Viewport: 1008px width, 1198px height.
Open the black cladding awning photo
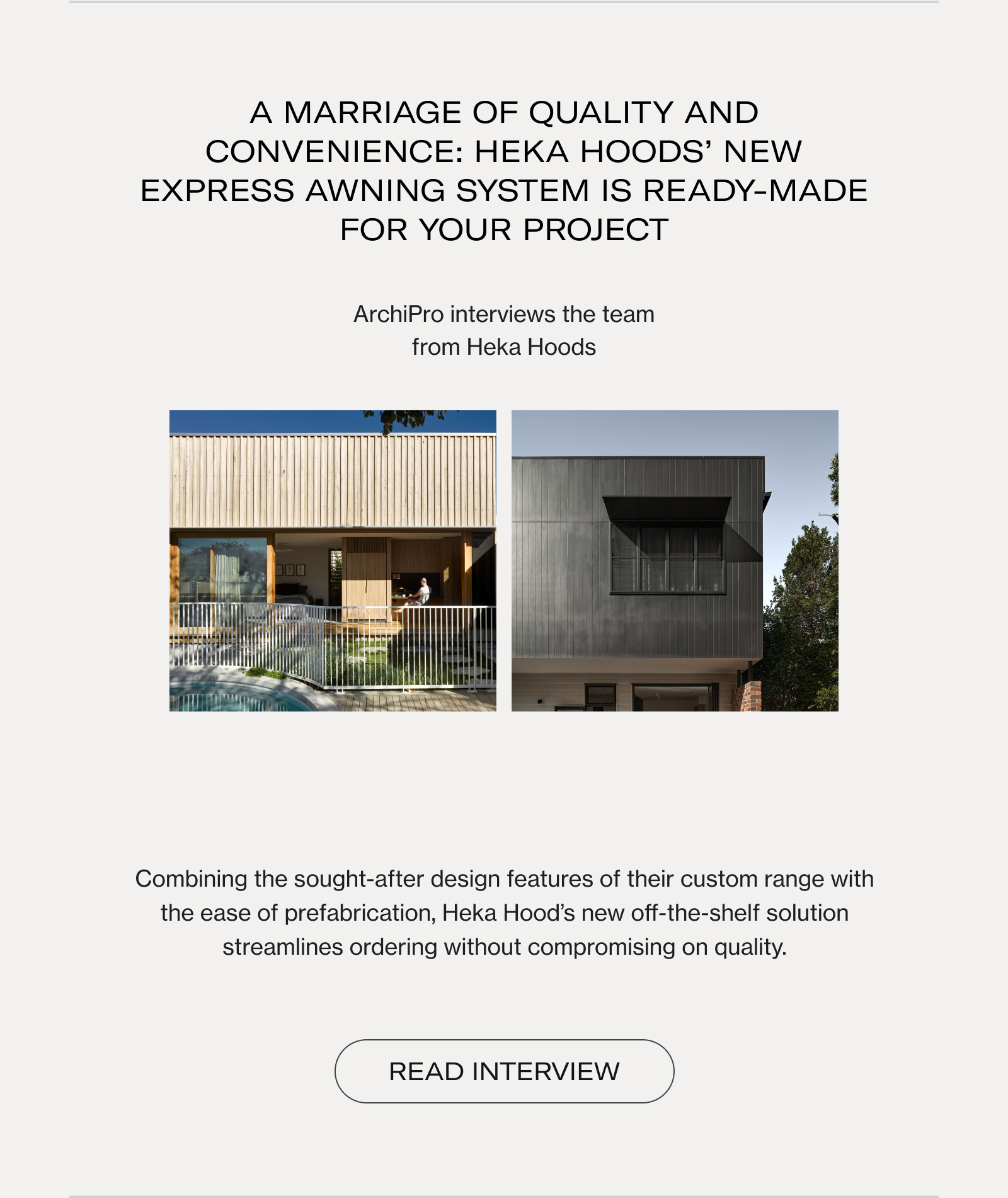point(675,561)
